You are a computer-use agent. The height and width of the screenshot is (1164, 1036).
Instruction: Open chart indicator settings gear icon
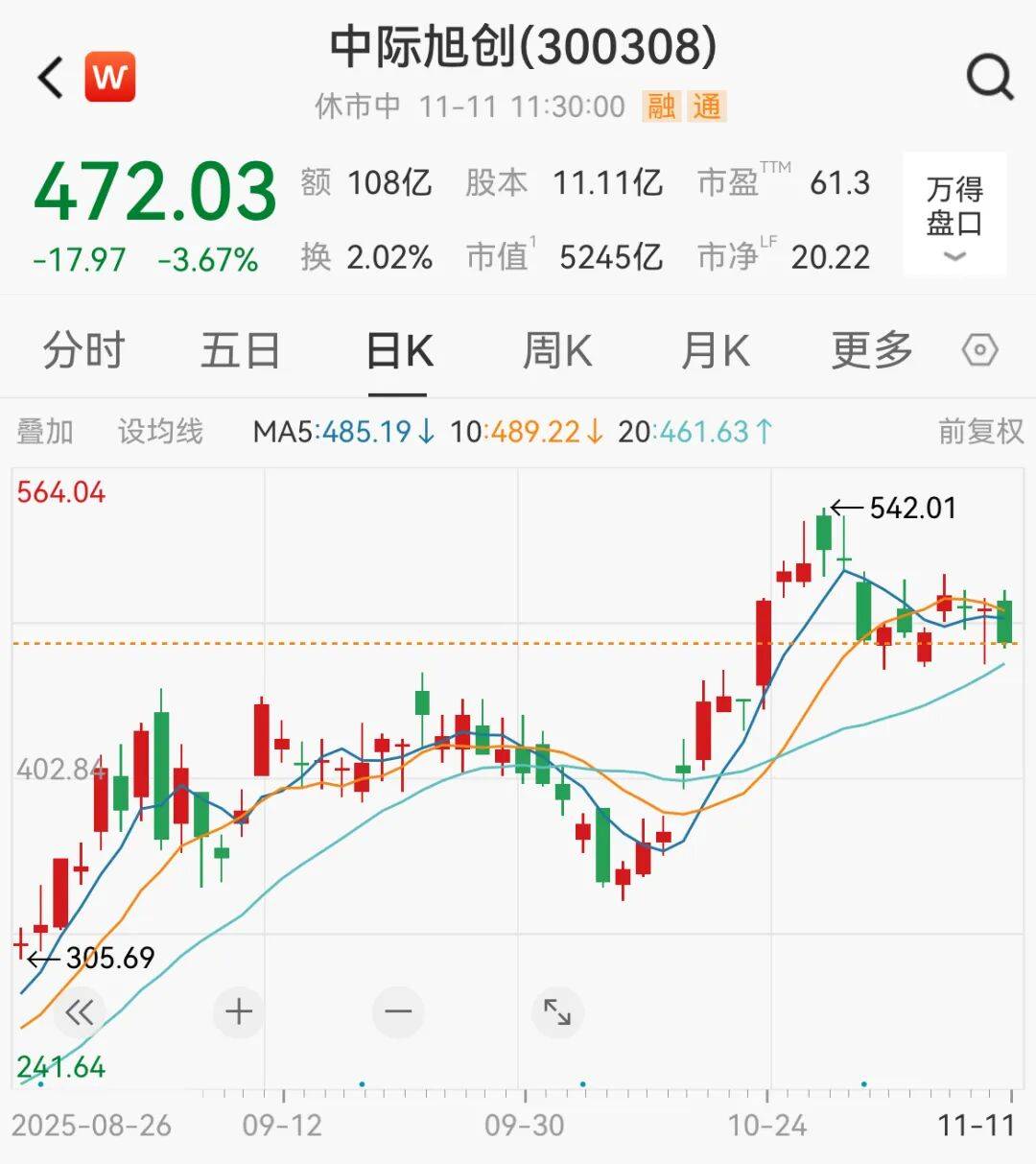click(979, 351)
